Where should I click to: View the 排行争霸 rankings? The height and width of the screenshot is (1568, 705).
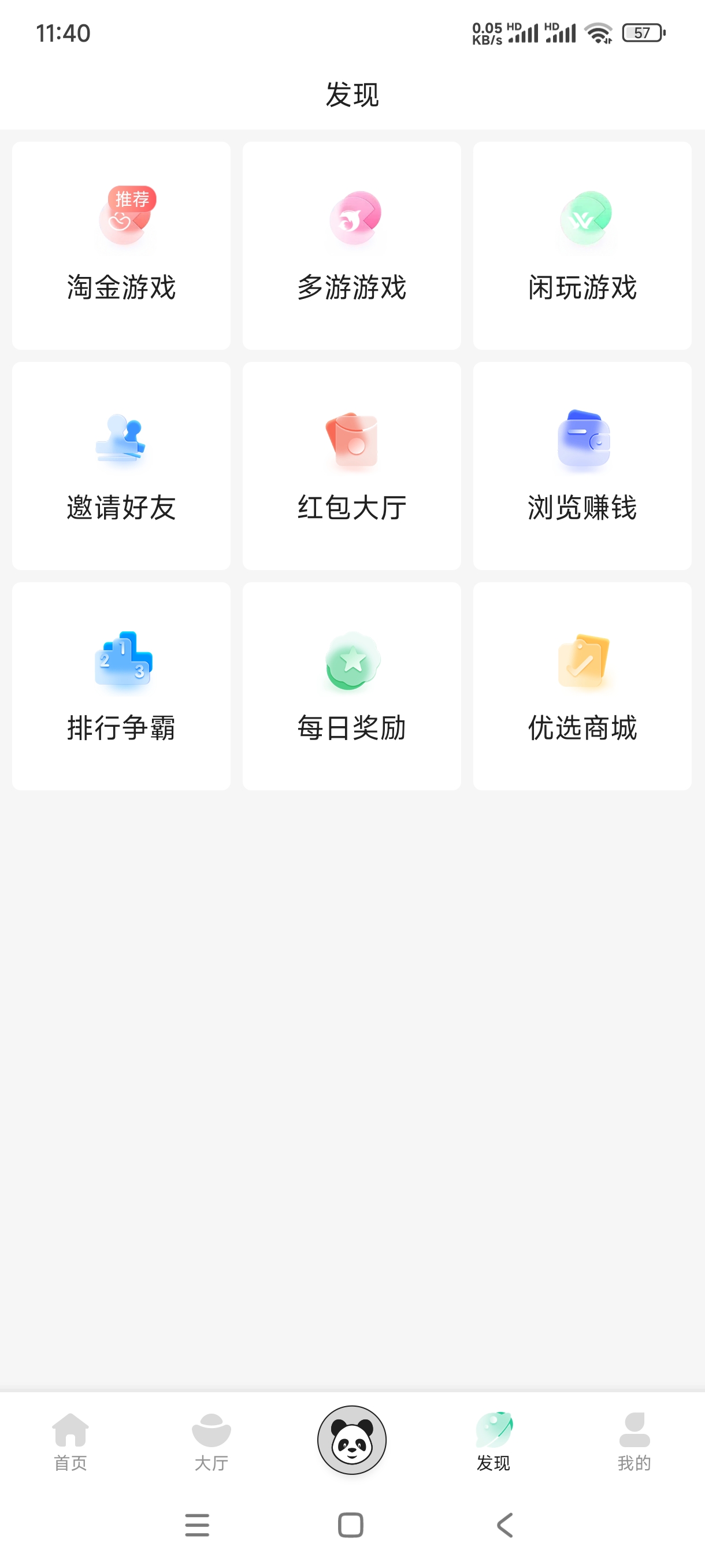coord(121,686)
